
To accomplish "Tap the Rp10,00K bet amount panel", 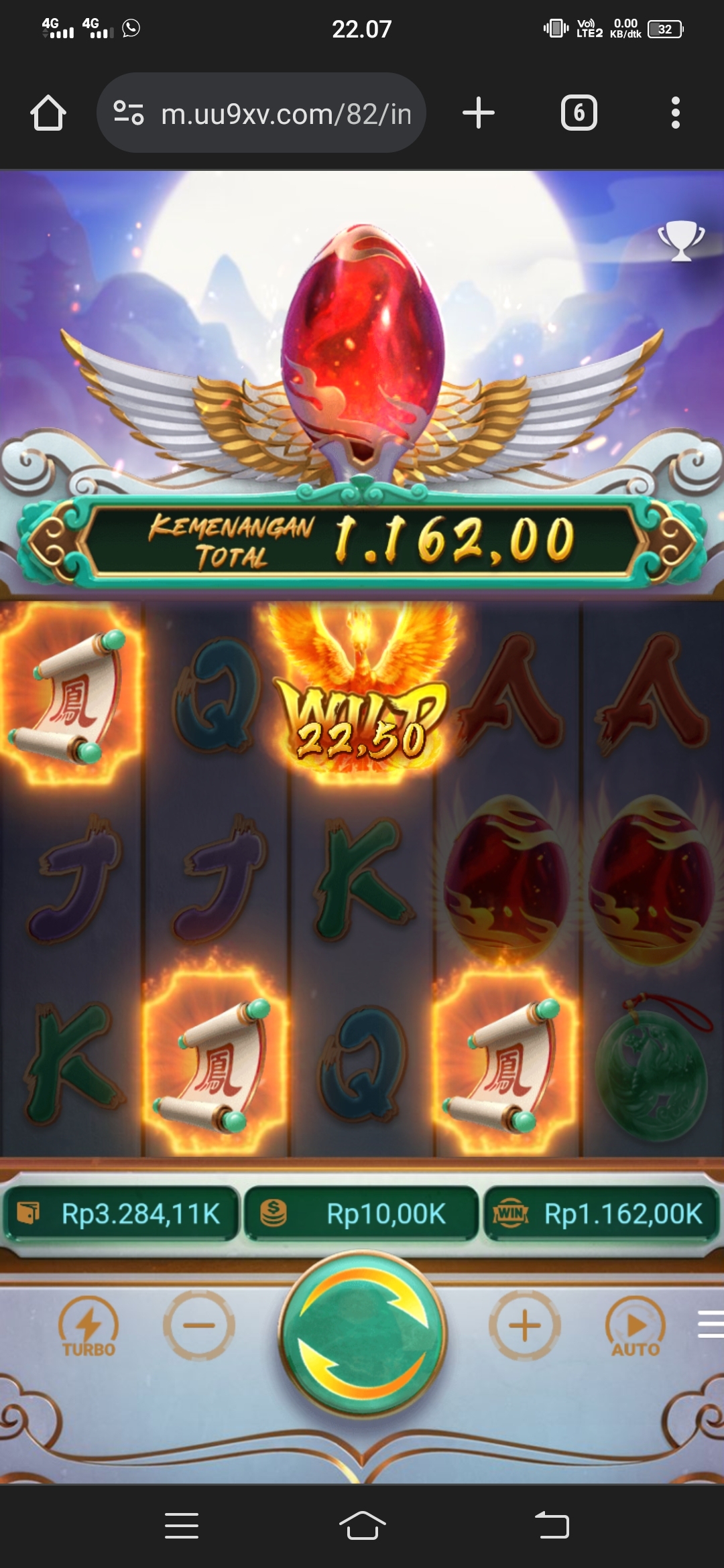I will [x=362, y=1214].
